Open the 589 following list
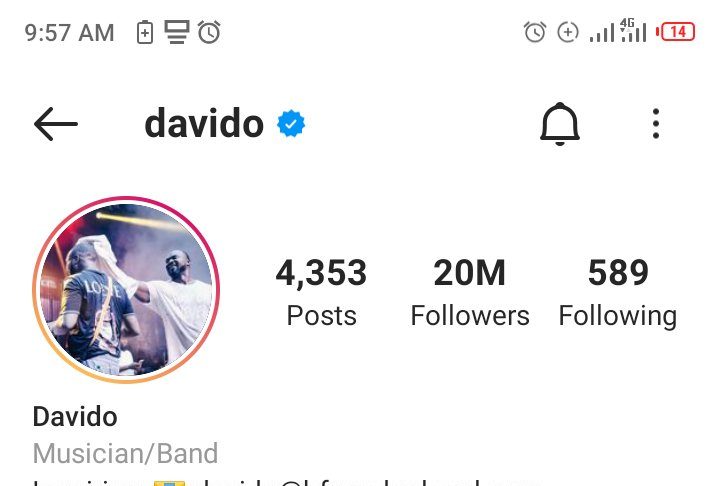 pyautogui.click(x=617, y=292)
